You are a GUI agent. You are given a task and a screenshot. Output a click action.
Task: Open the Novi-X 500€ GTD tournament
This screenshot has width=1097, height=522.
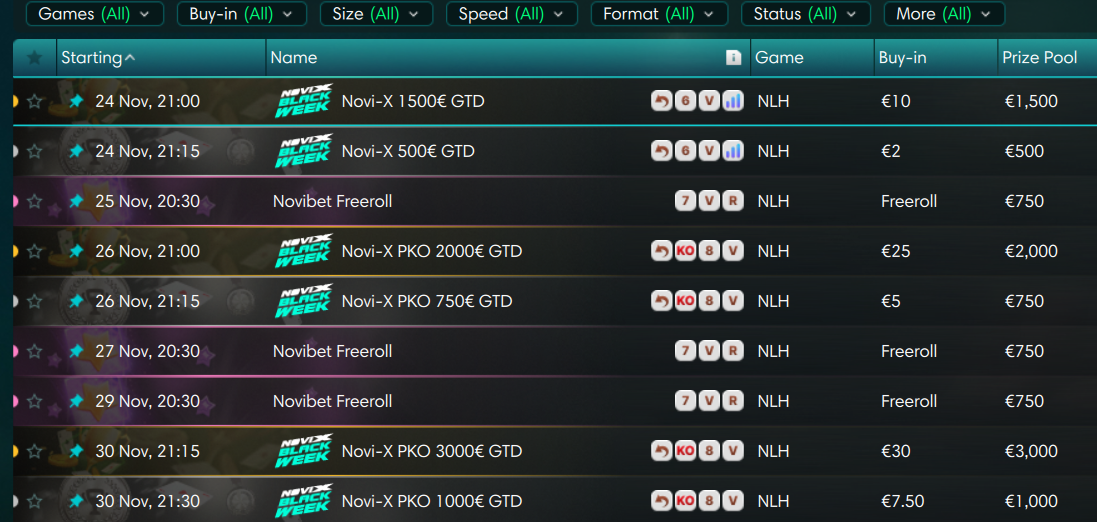[x=408, y=151]
